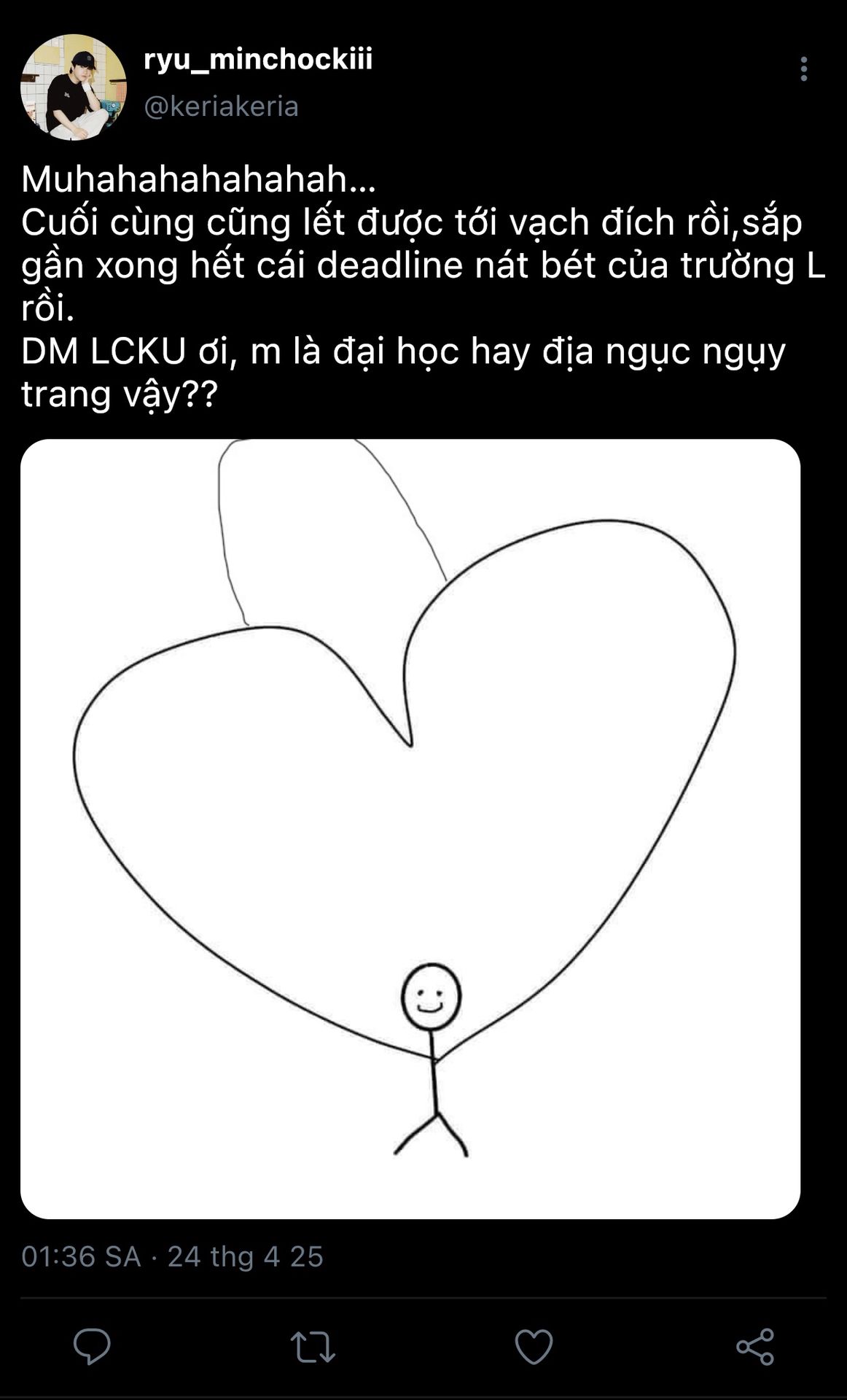Viewport: 847px width, 1400px height.
Task: Open ryu_minchockiii's profile picture
Action: (74, 87)
